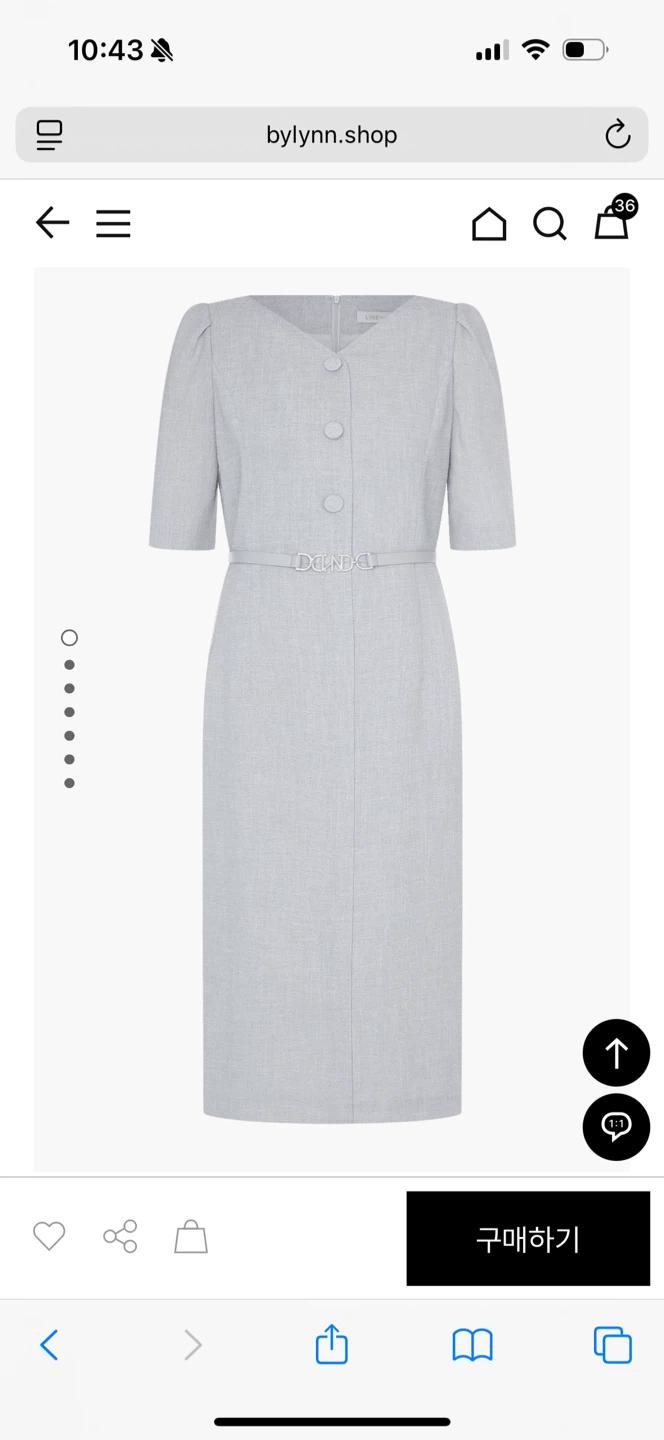Open the hamburger menu
664x1440 pixels.
tap(113, 223)
